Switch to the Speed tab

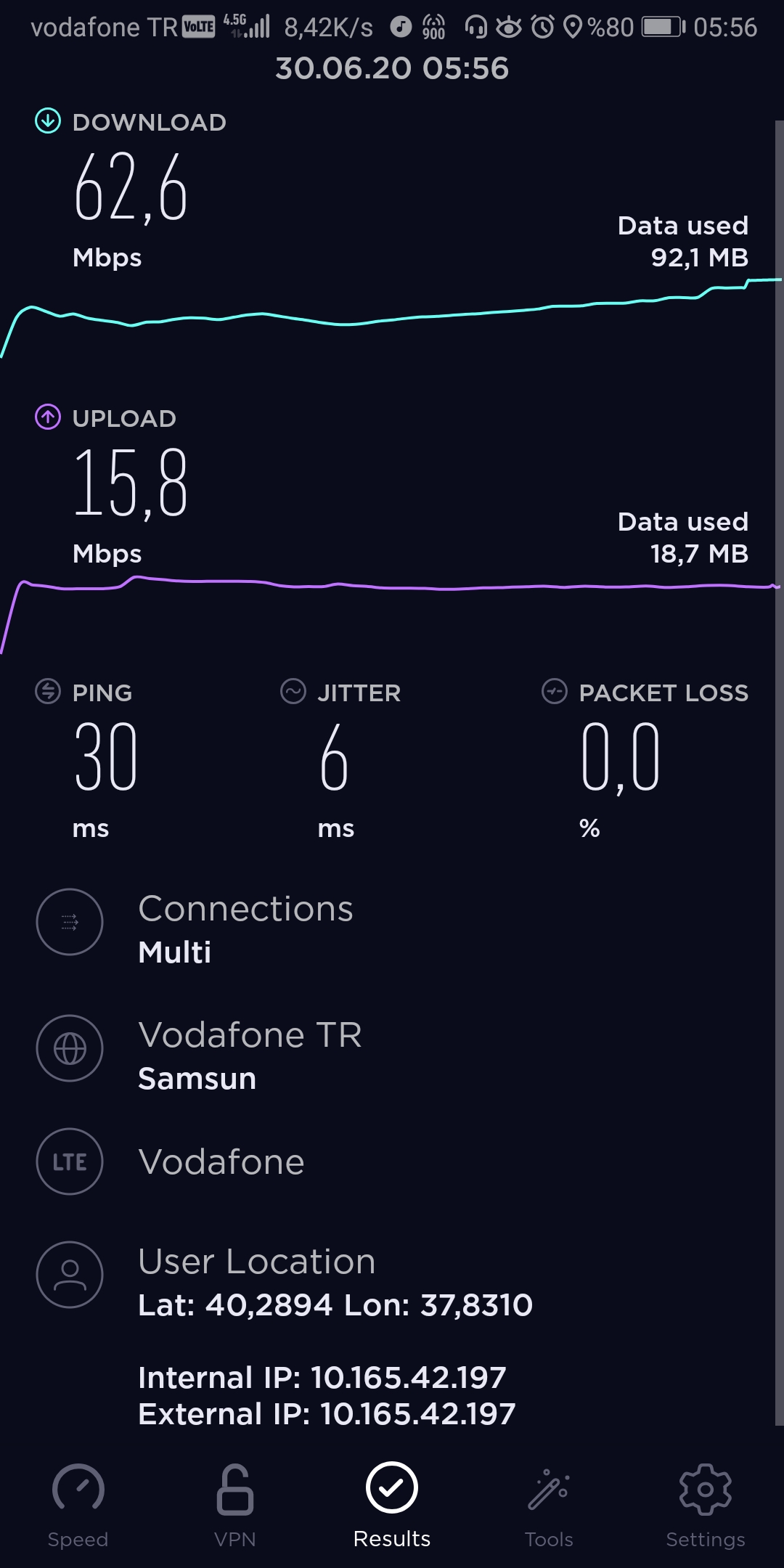pos(78,1506)
